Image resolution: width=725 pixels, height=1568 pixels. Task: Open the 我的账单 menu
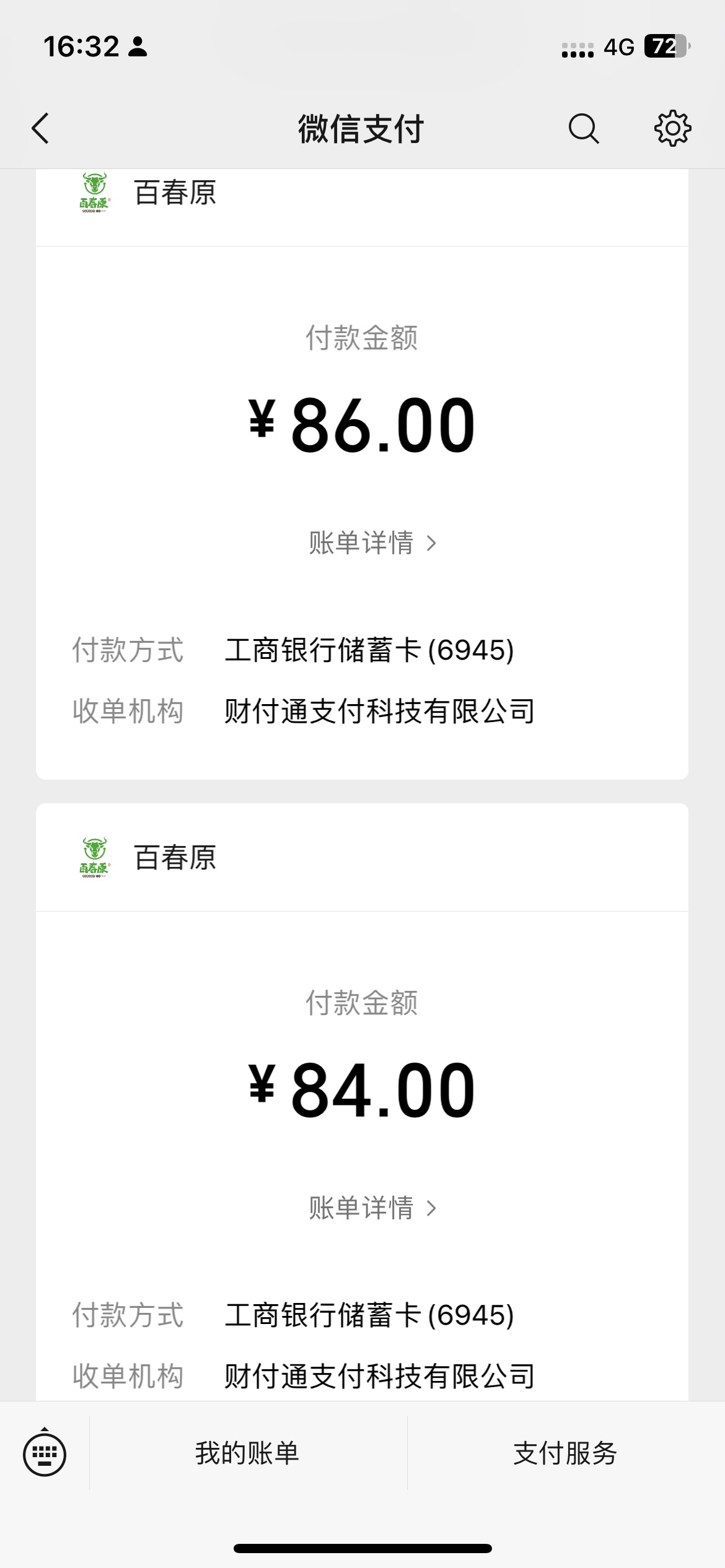tap(248, 1453)
